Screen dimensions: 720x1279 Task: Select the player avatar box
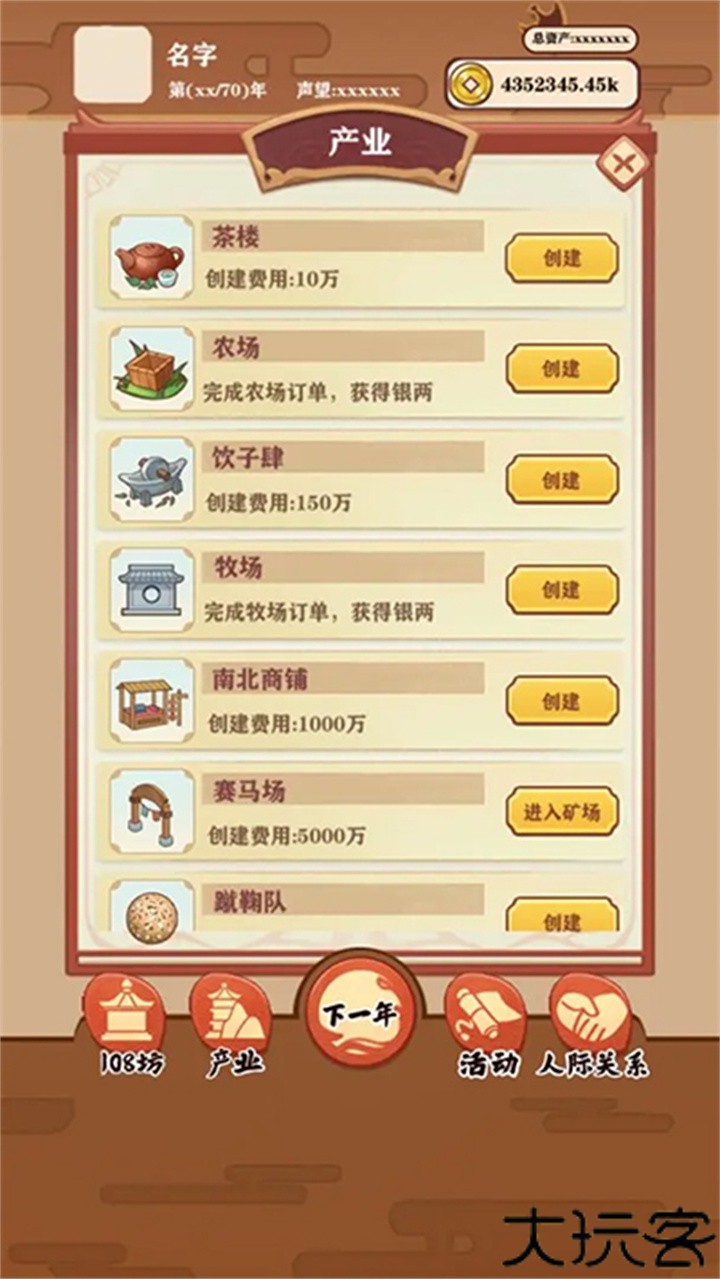(x=113, y=63)
